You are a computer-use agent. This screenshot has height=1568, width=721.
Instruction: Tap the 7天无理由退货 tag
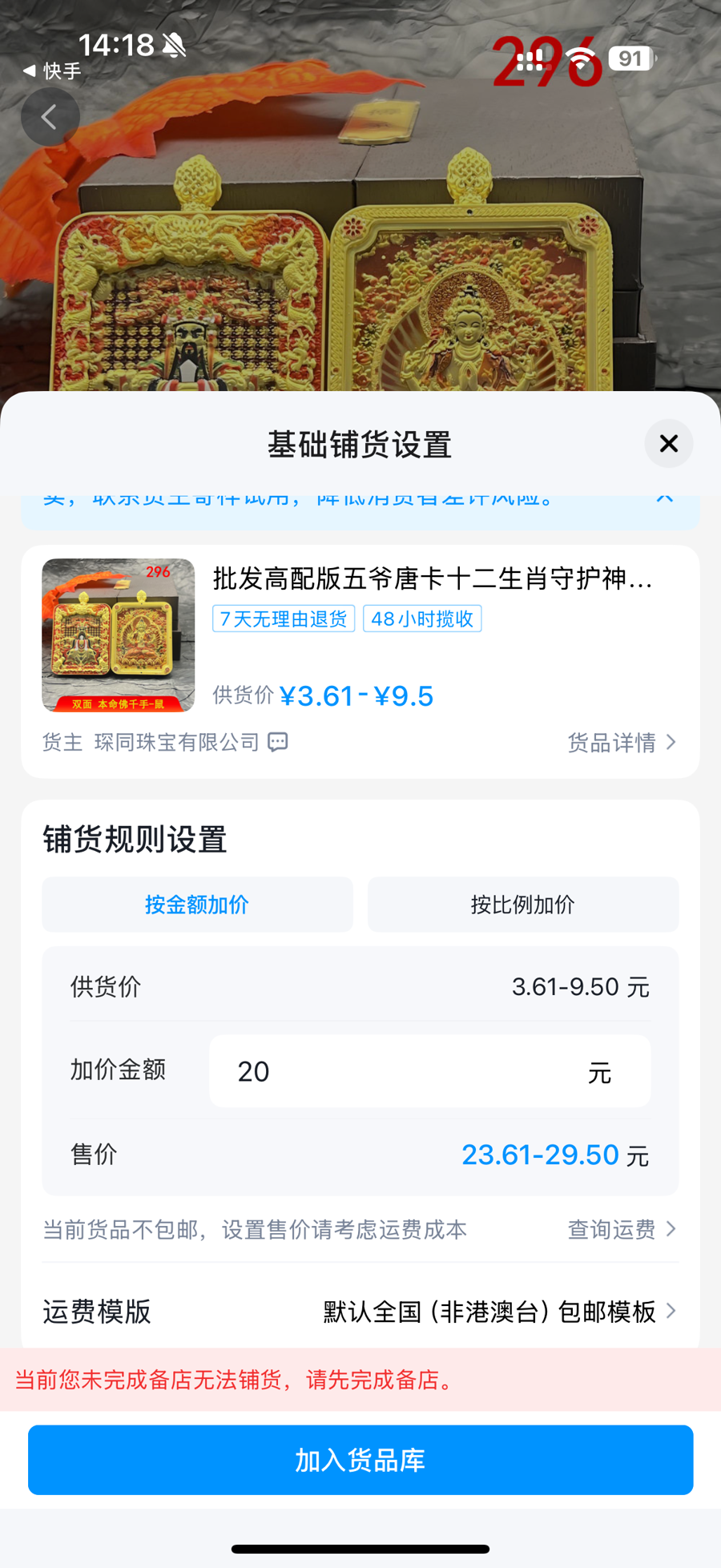(283, 619)
